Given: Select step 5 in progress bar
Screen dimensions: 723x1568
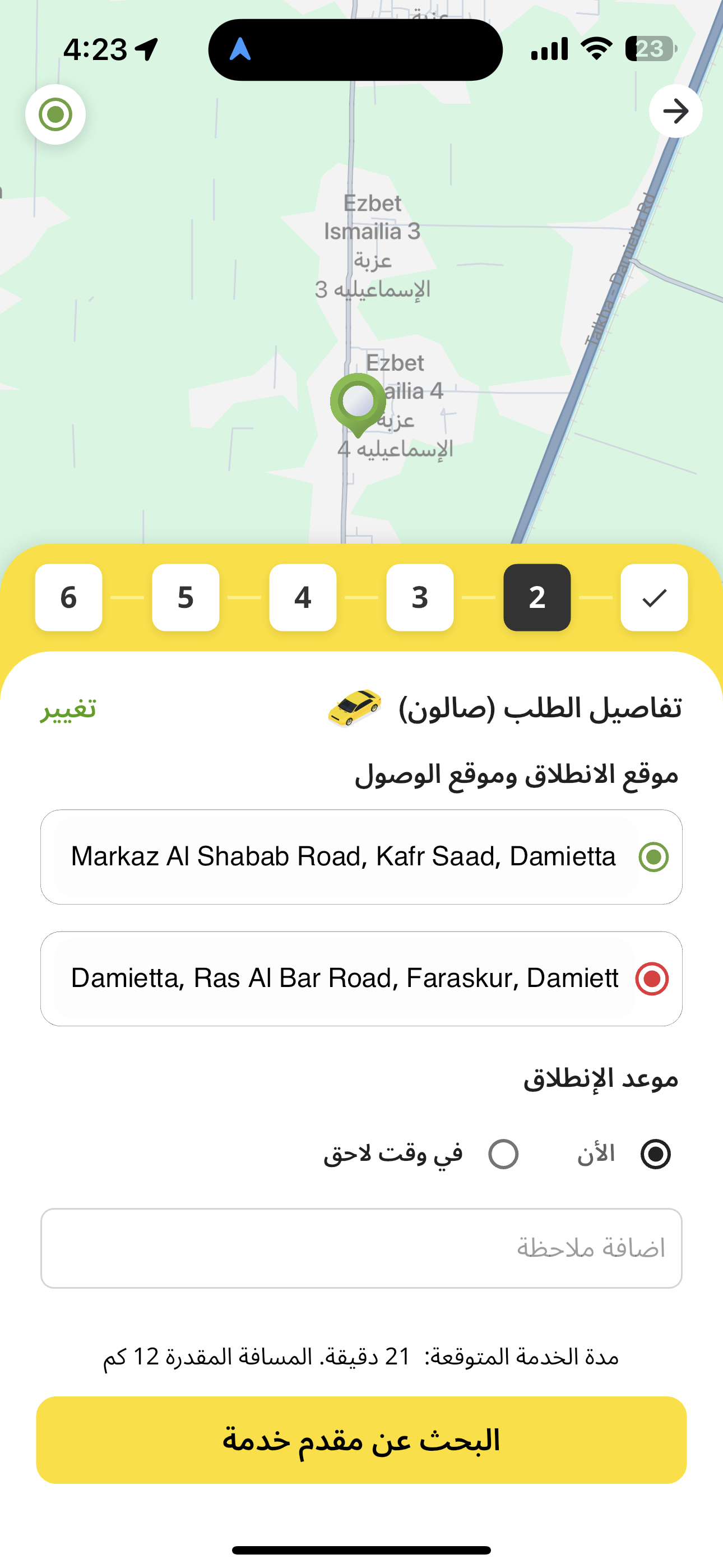Looking at the screenshot, I should [x=186, y=597].
